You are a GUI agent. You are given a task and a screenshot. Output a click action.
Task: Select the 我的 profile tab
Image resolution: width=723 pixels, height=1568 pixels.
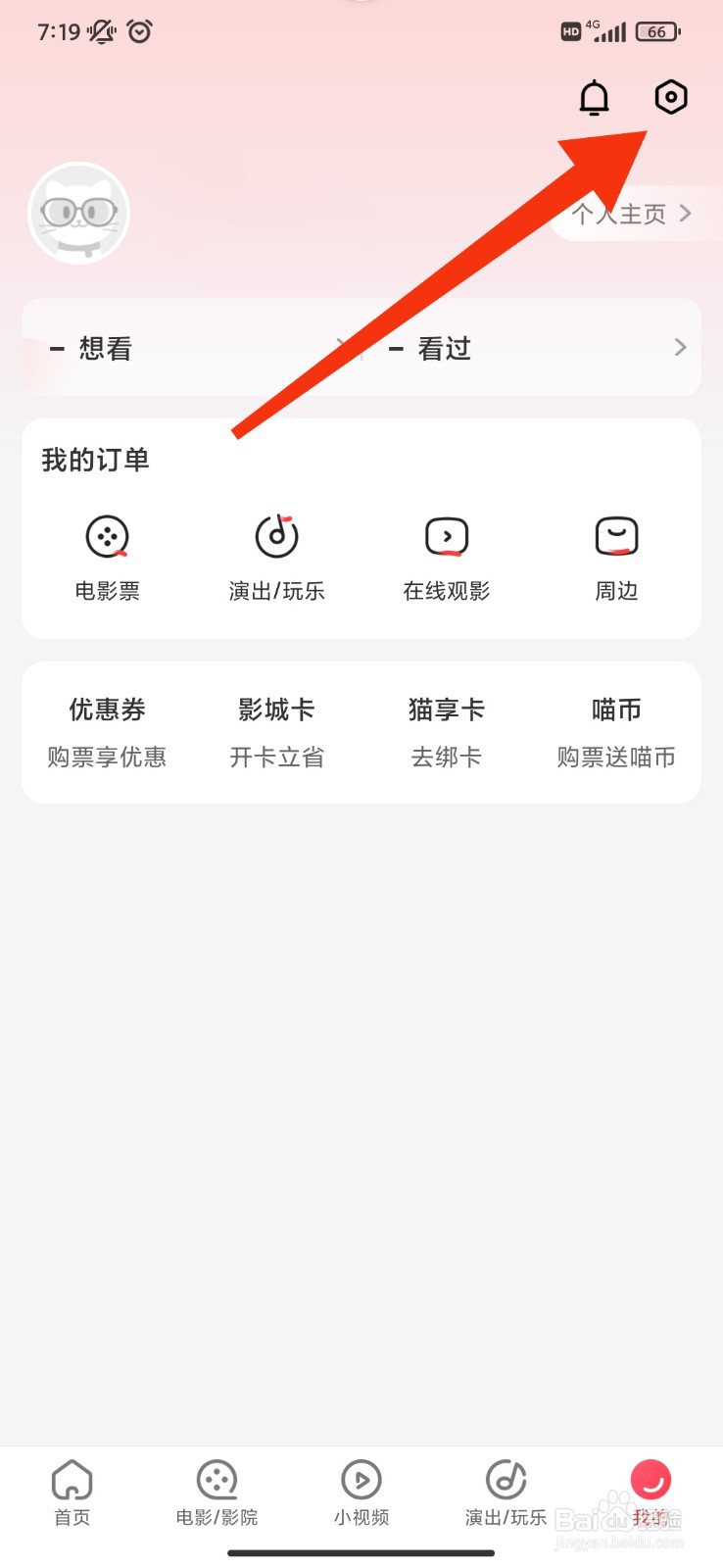(651, 1493)
